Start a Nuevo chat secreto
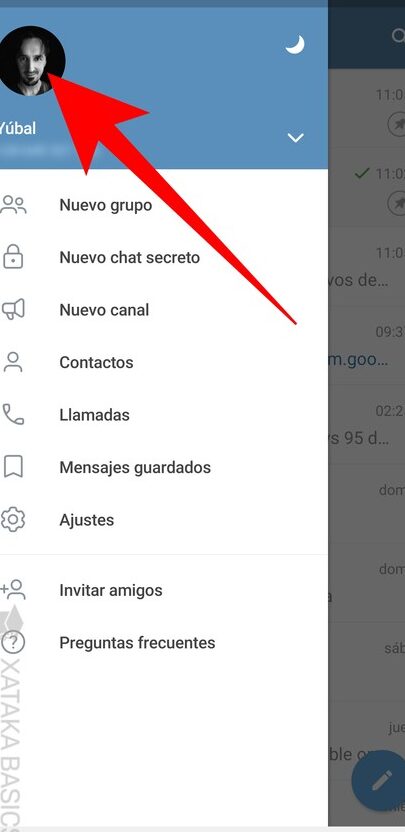Viewport: 405px width, 832px height. 164,257
